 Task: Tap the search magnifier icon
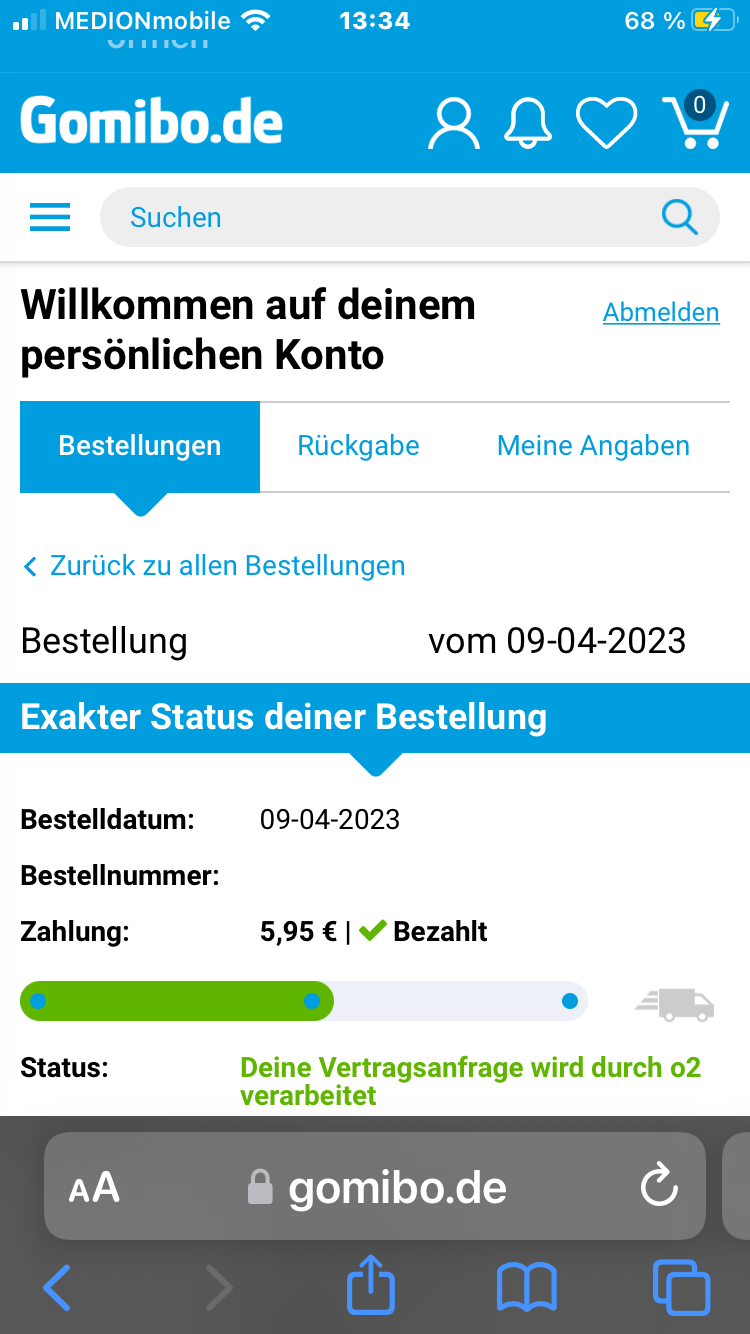tap(680, 216)
